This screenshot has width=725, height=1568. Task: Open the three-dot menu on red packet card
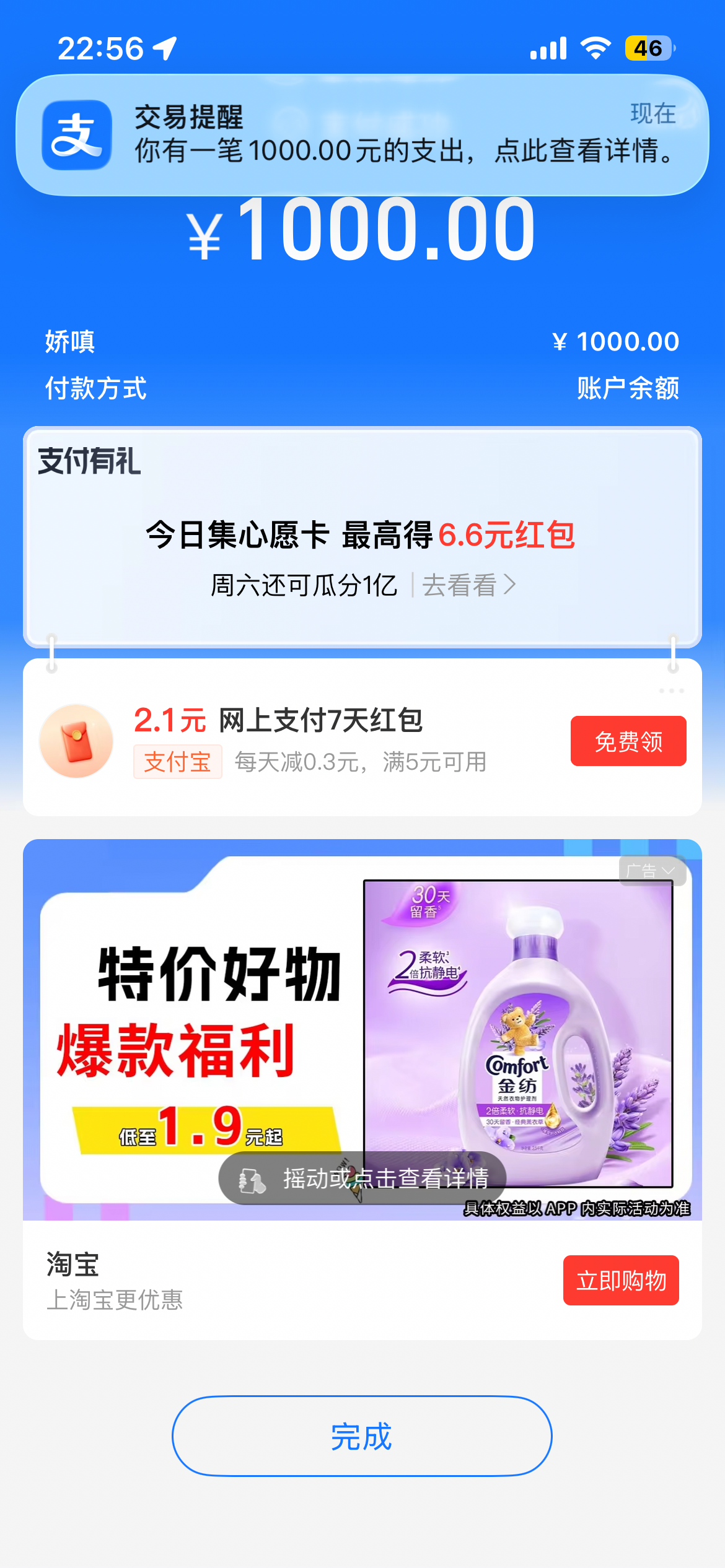coord(671,690)
